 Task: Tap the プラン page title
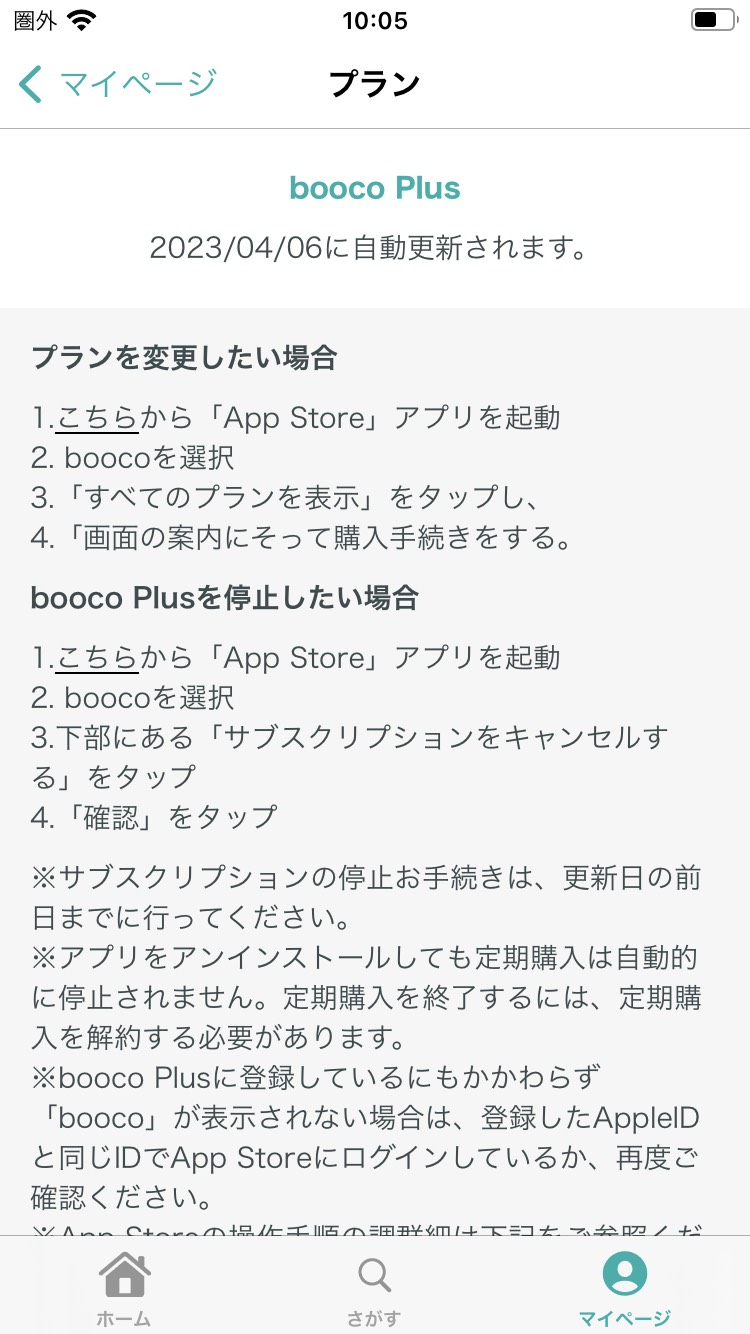375,84
